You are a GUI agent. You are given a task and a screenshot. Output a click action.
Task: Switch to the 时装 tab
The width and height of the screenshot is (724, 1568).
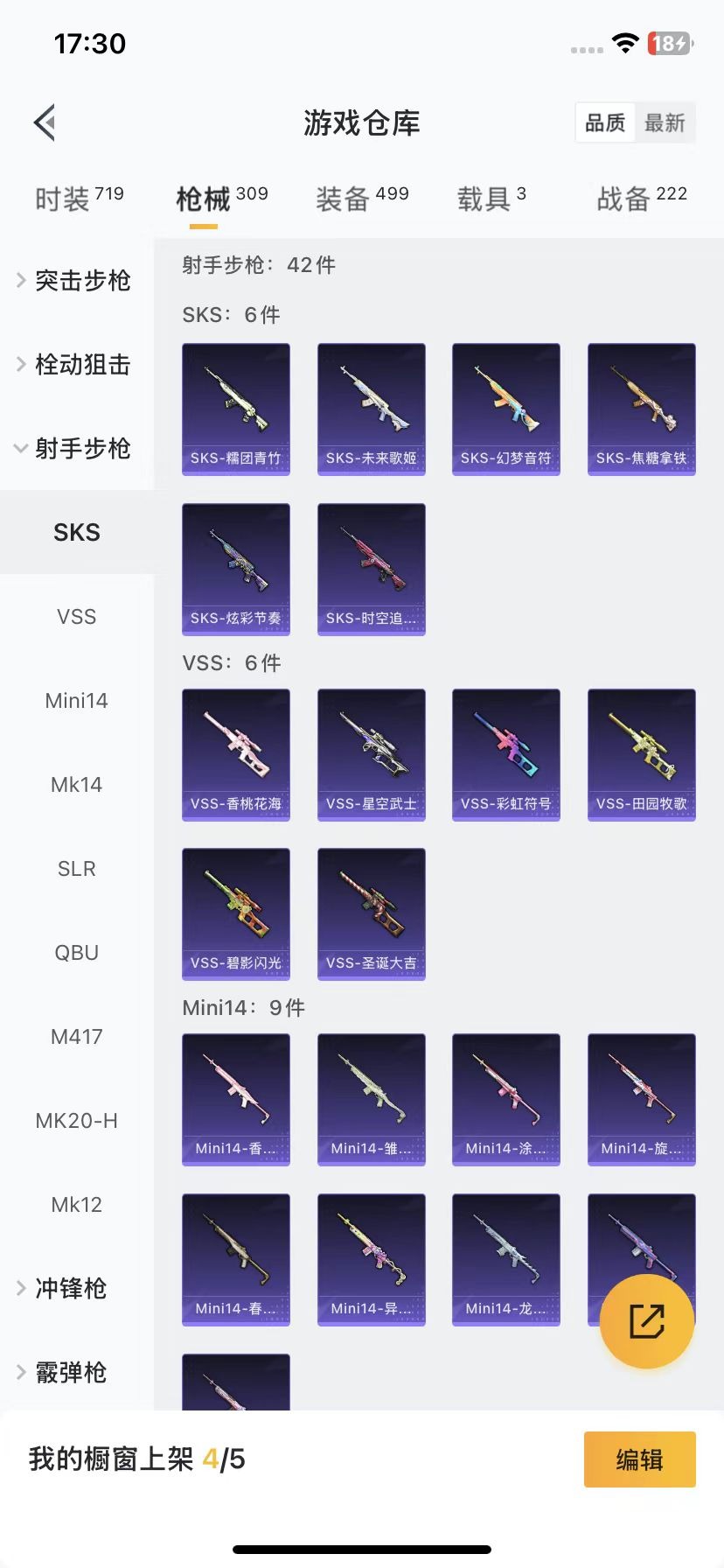pos(79,199)
